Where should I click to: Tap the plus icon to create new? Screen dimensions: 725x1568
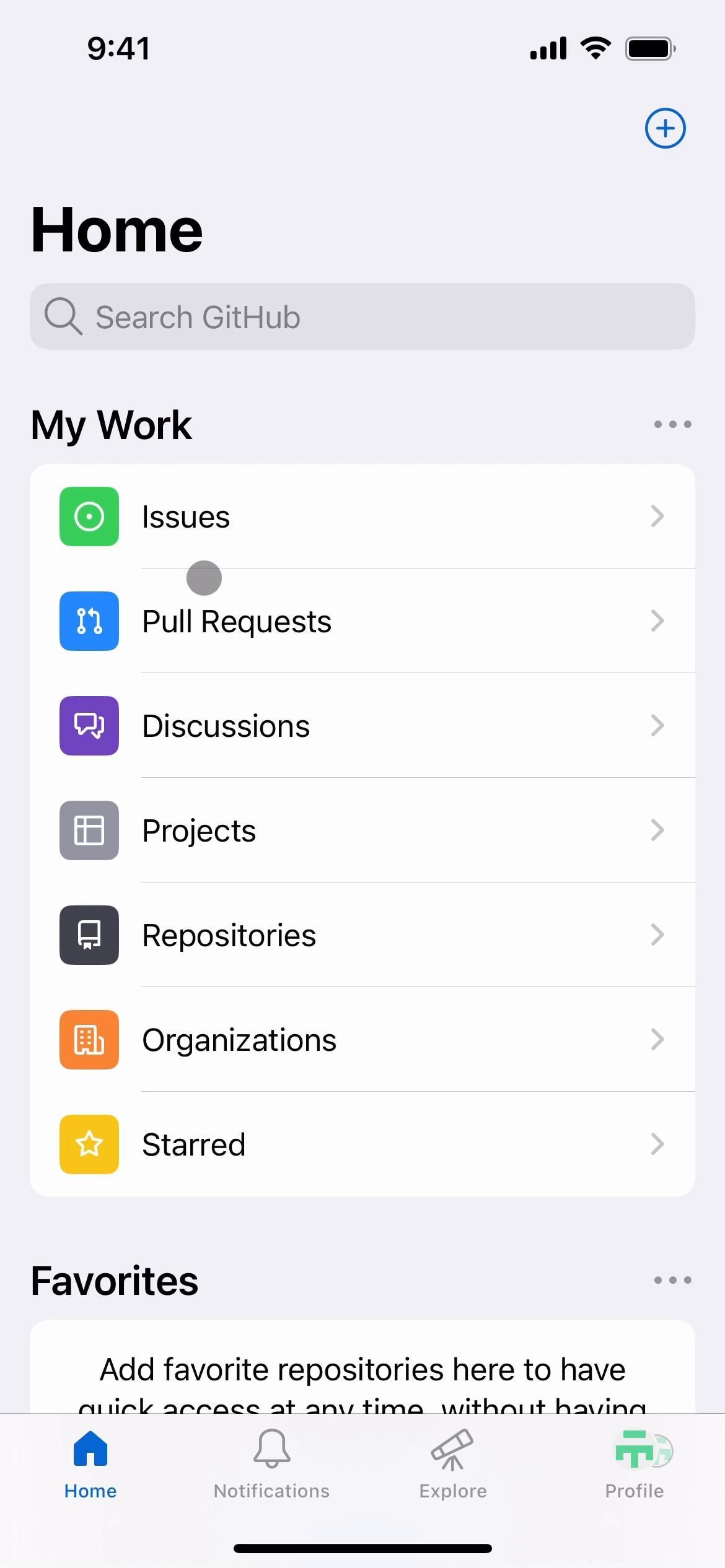point(665,129)
